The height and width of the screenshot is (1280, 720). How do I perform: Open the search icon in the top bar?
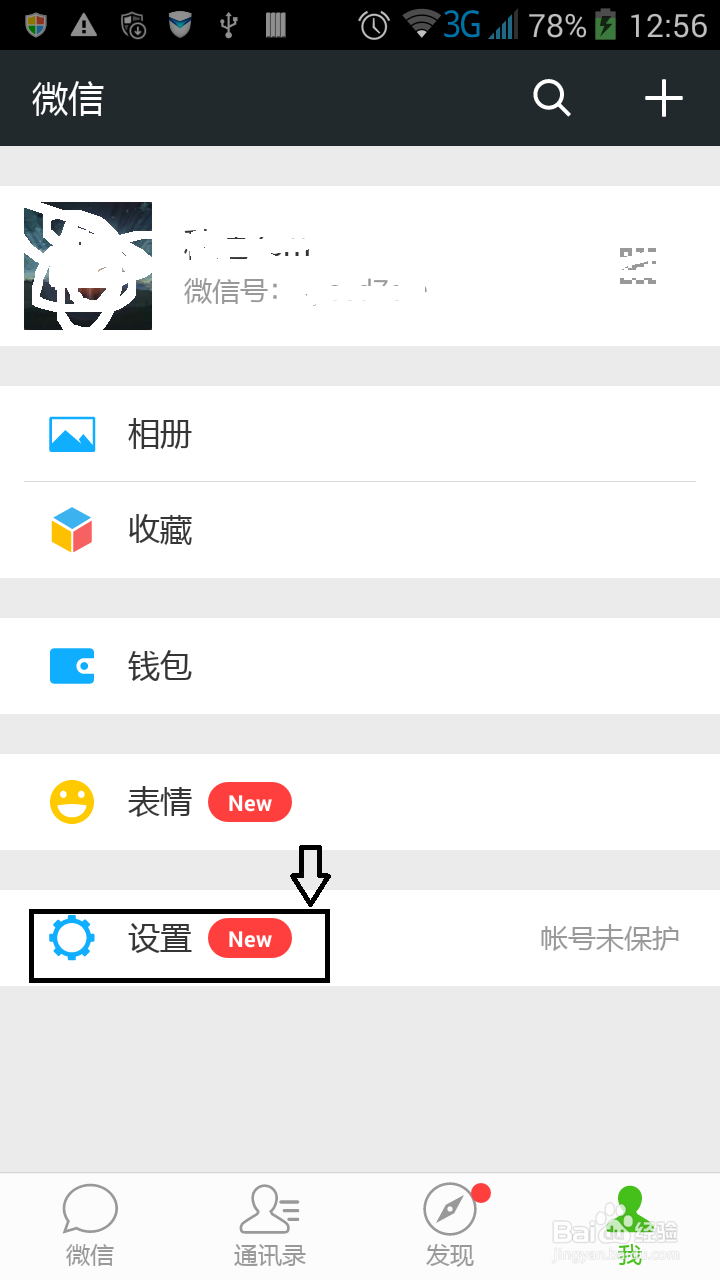[x=551, y=98]
